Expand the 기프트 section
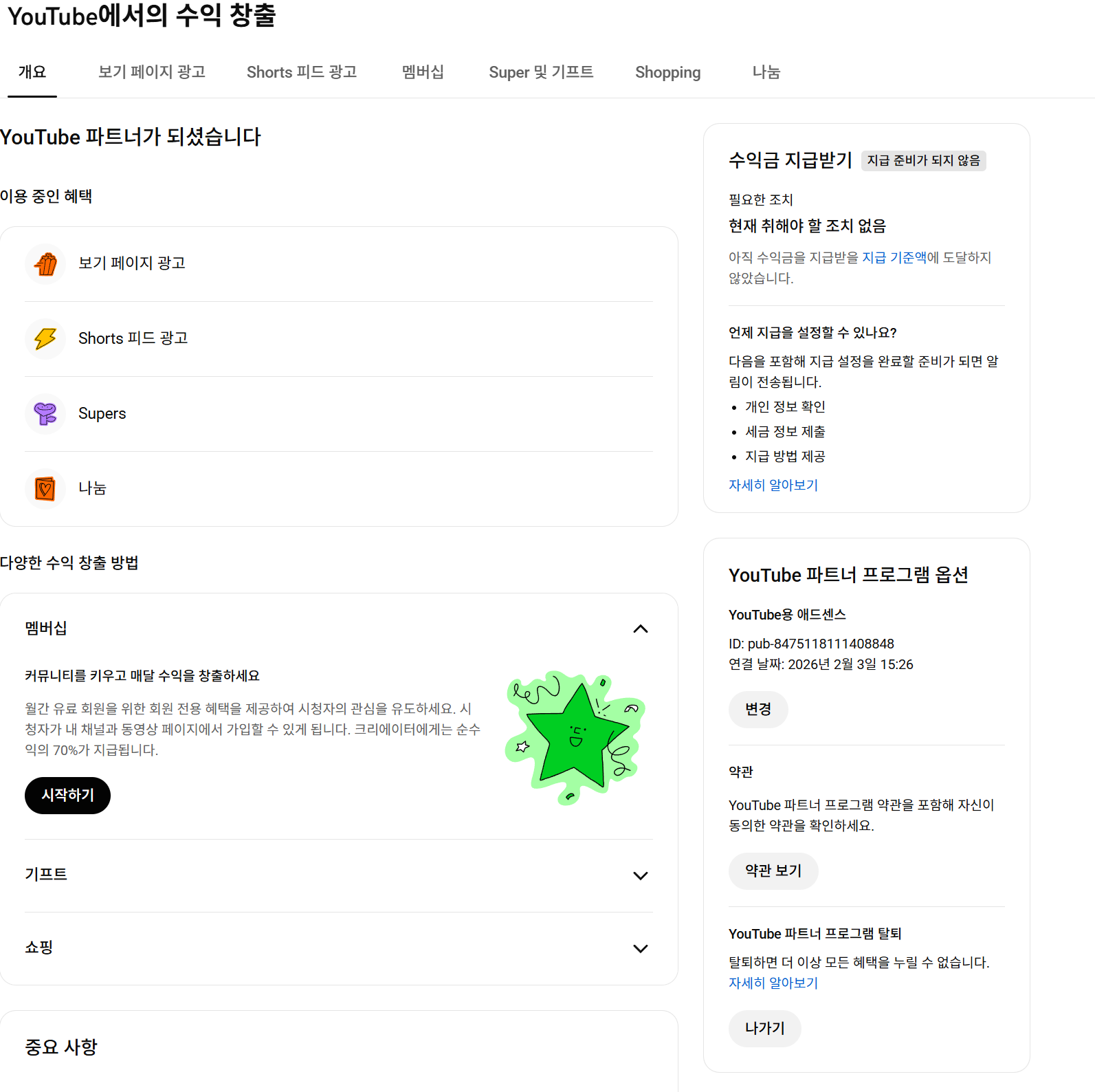 point(640,875)
